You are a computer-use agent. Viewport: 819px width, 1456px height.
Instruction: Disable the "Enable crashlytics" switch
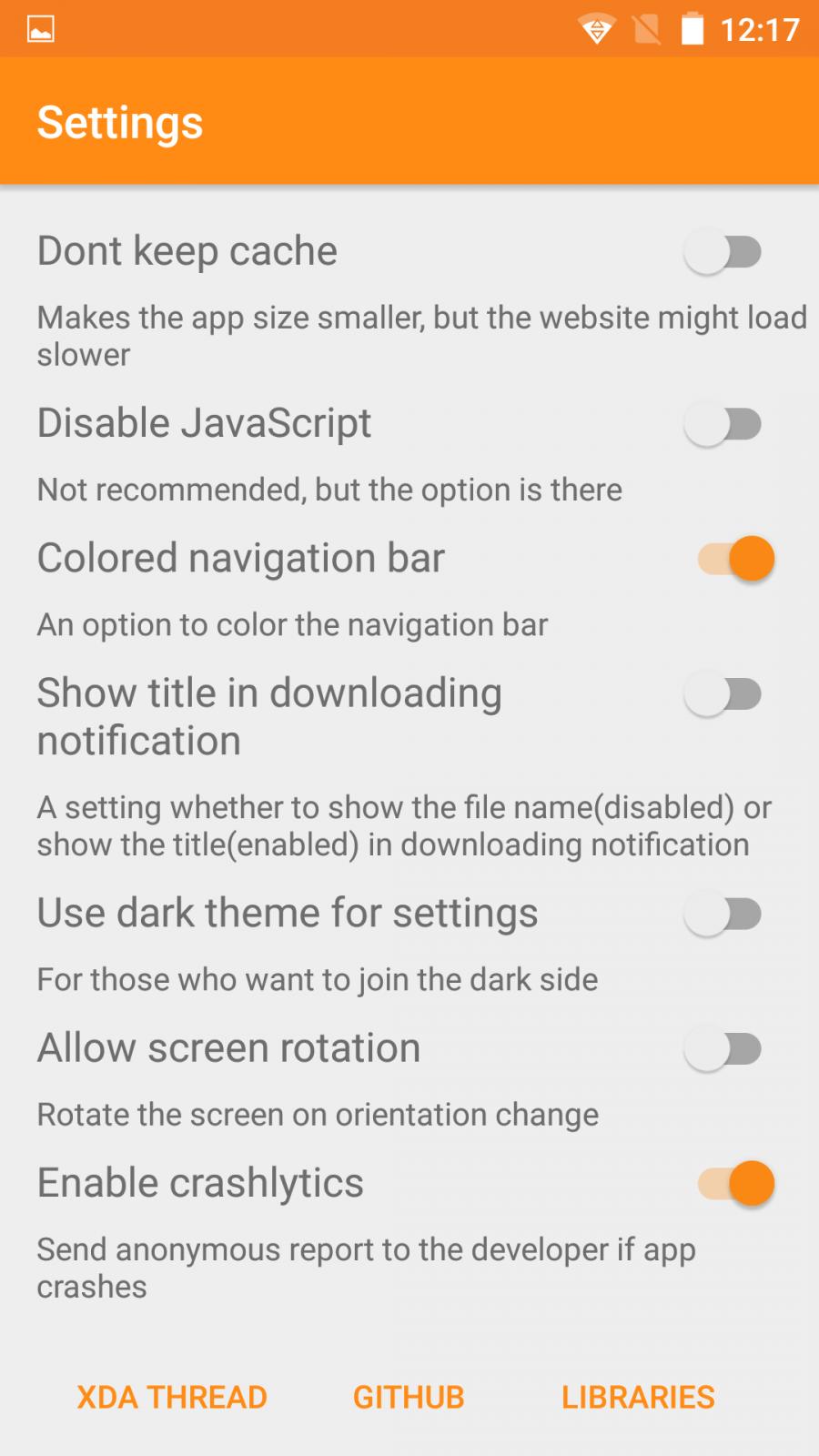click(733, 1183)
